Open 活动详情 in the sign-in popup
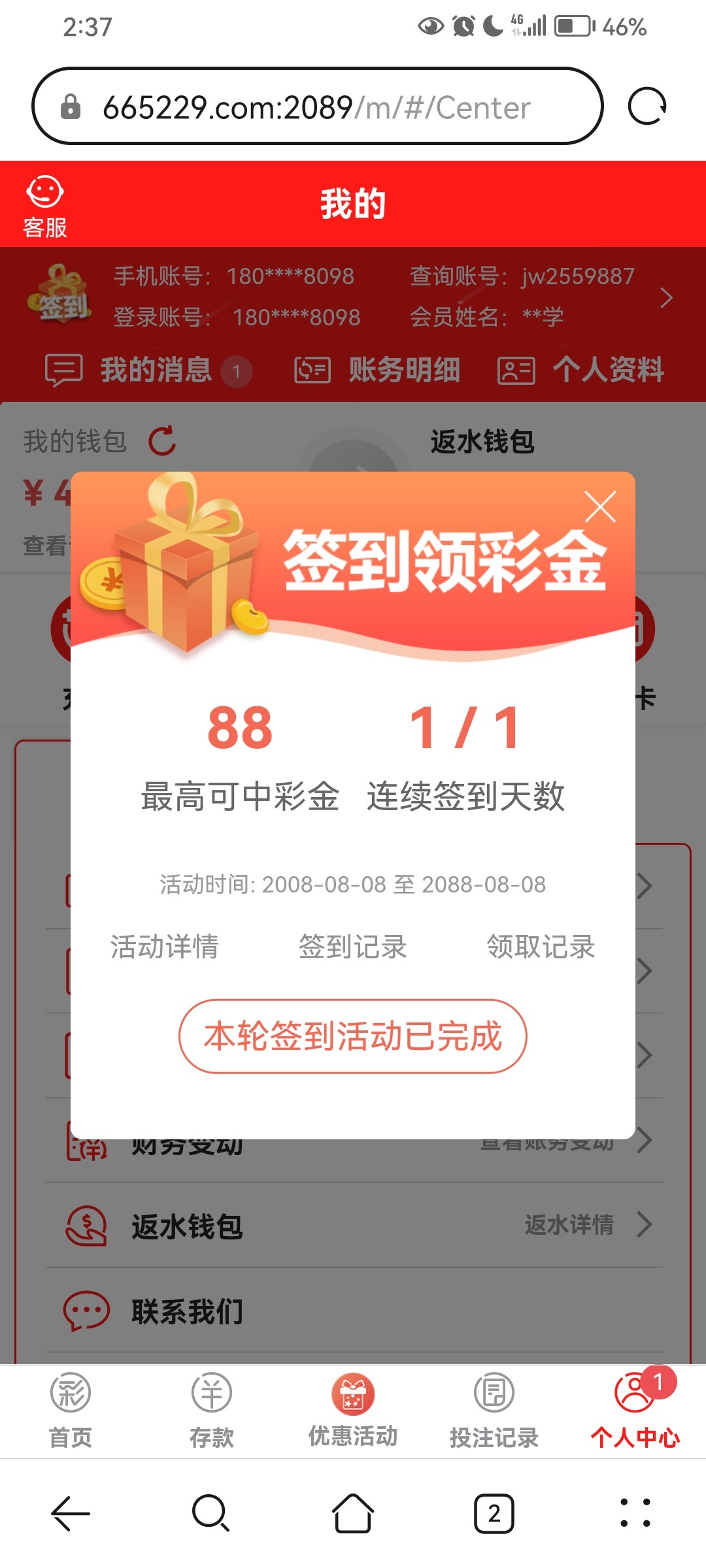Image resolution: width=706 pixels, height=1568 pixels. pyautogui.click(x=165, y=947)
